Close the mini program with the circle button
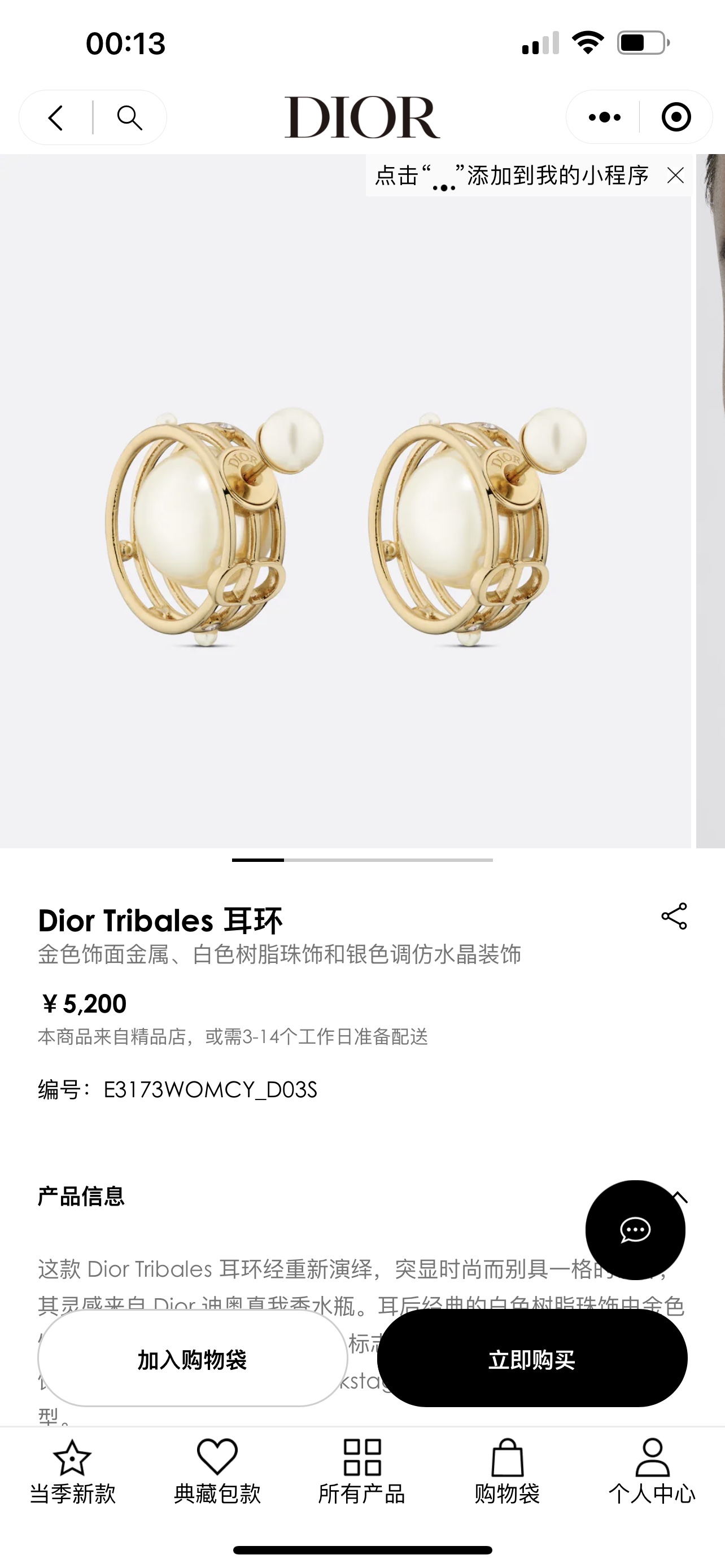The image size is (725, 1568). (676, 117)
